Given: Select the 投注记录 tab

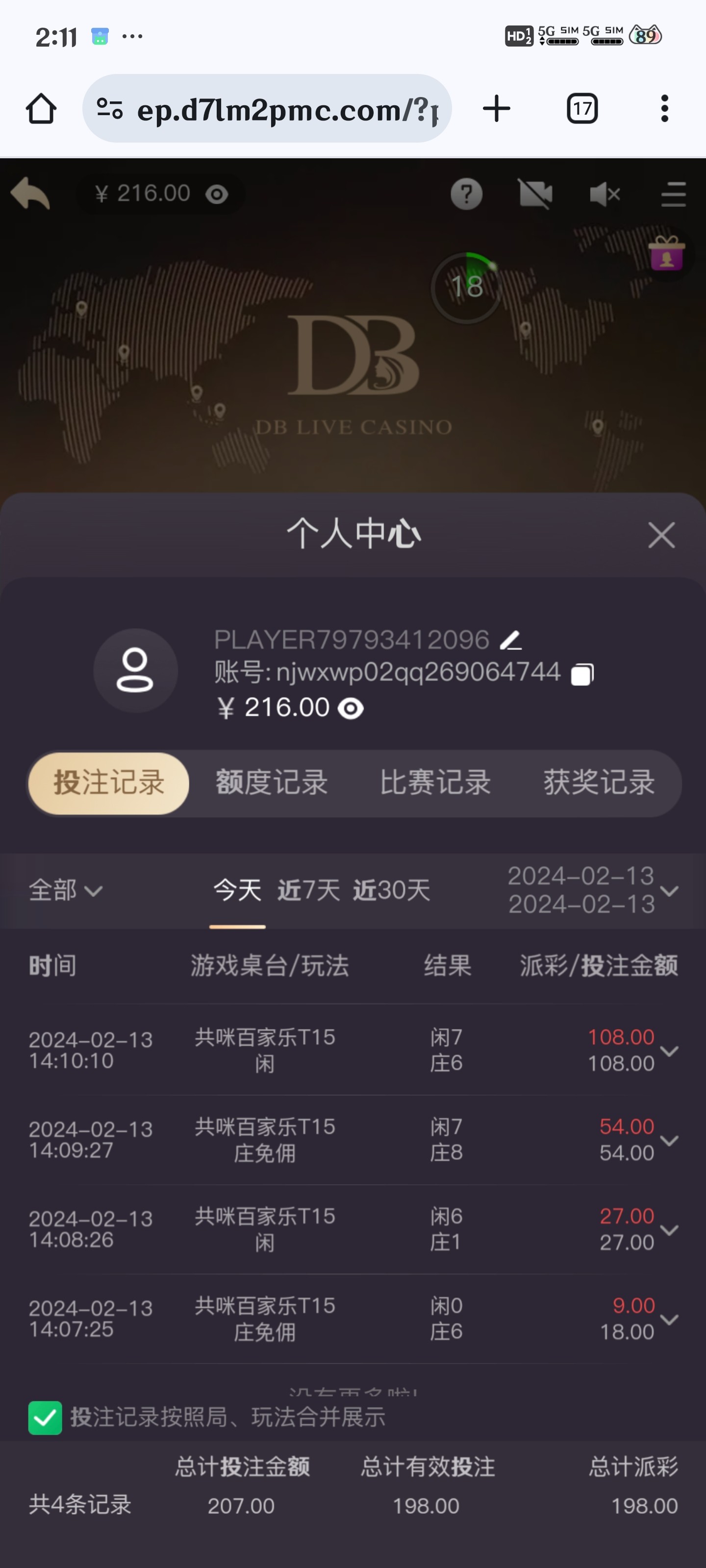Looking at the screenshot, I should pos(109,783).
